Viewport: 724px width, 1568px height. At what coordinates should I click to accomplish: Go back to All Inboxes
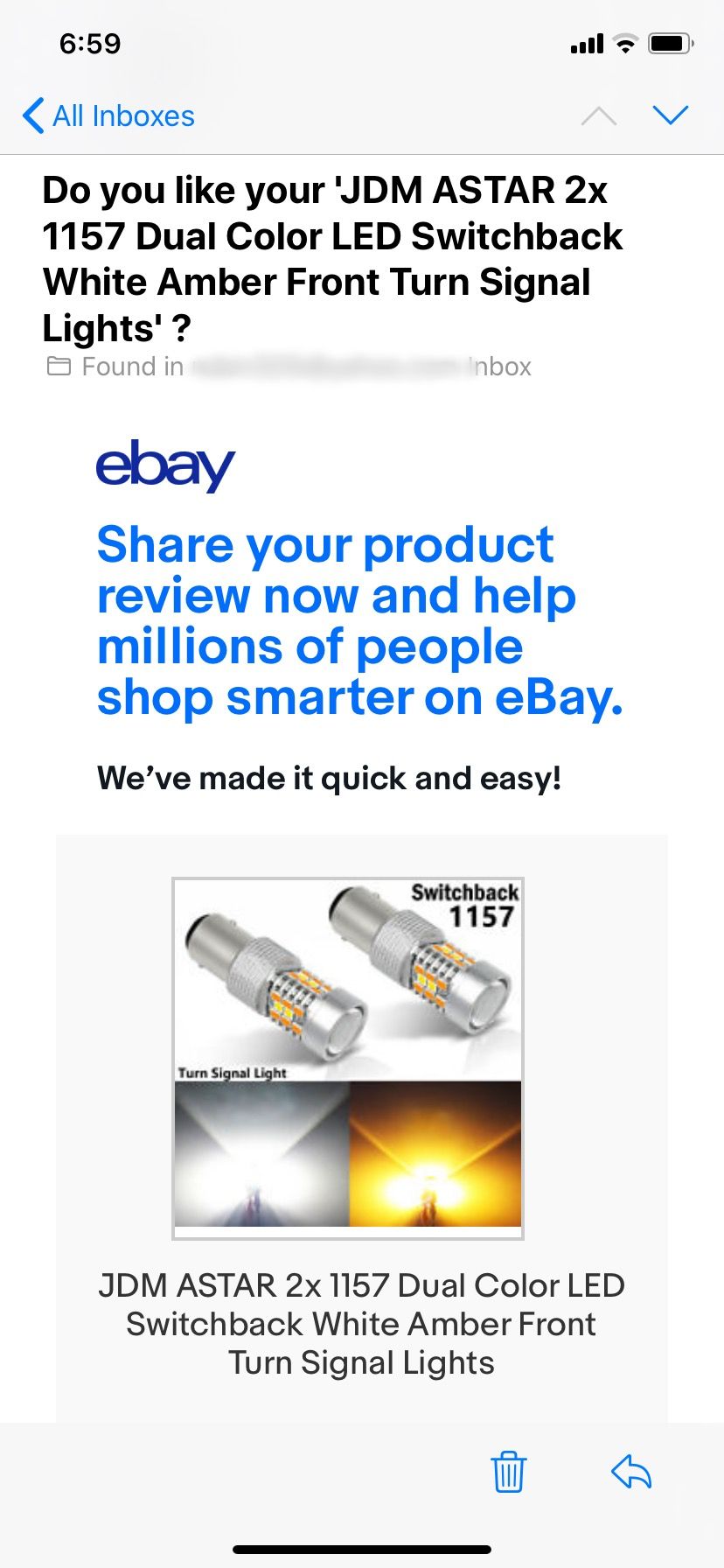click(x=108, y=115)
